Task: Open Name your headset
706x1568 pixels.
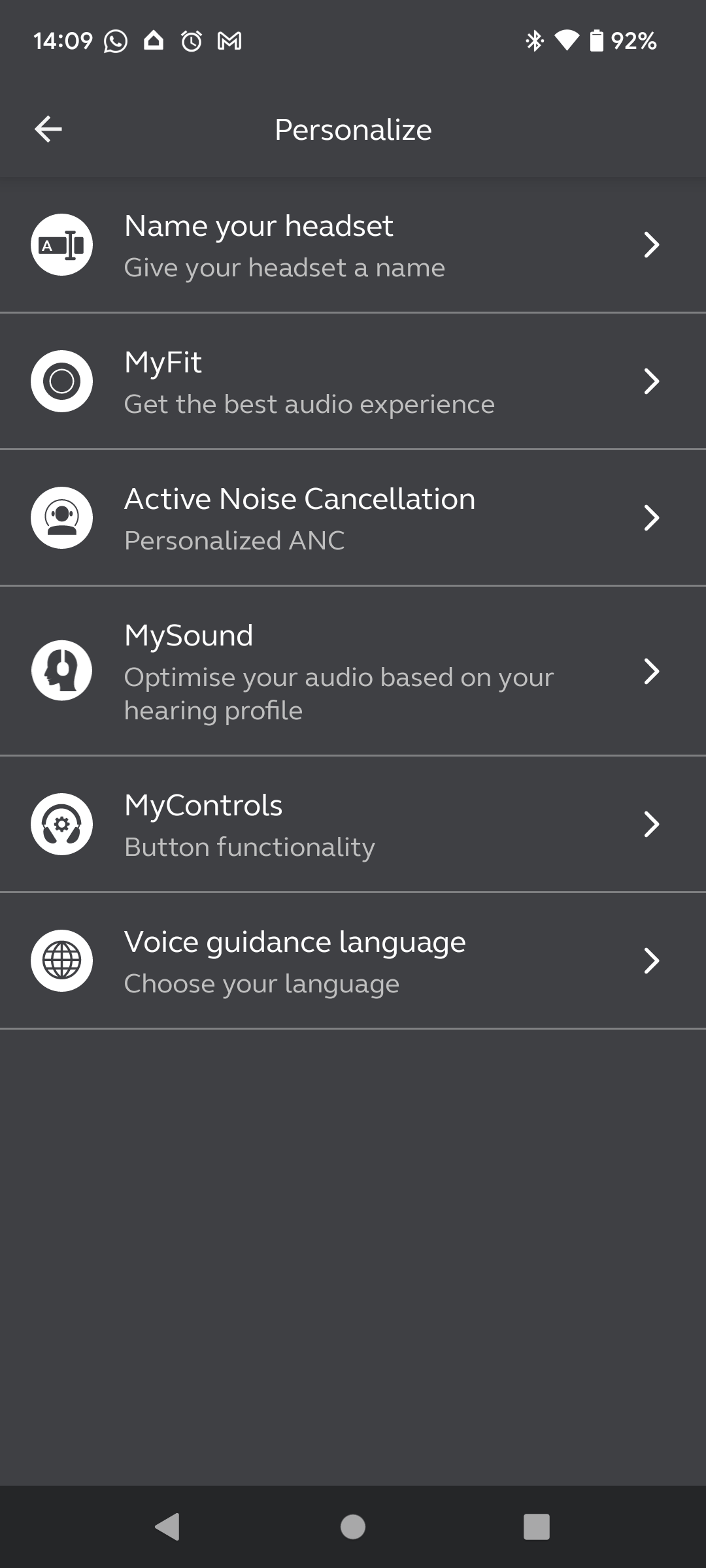Action: point(353,245)
